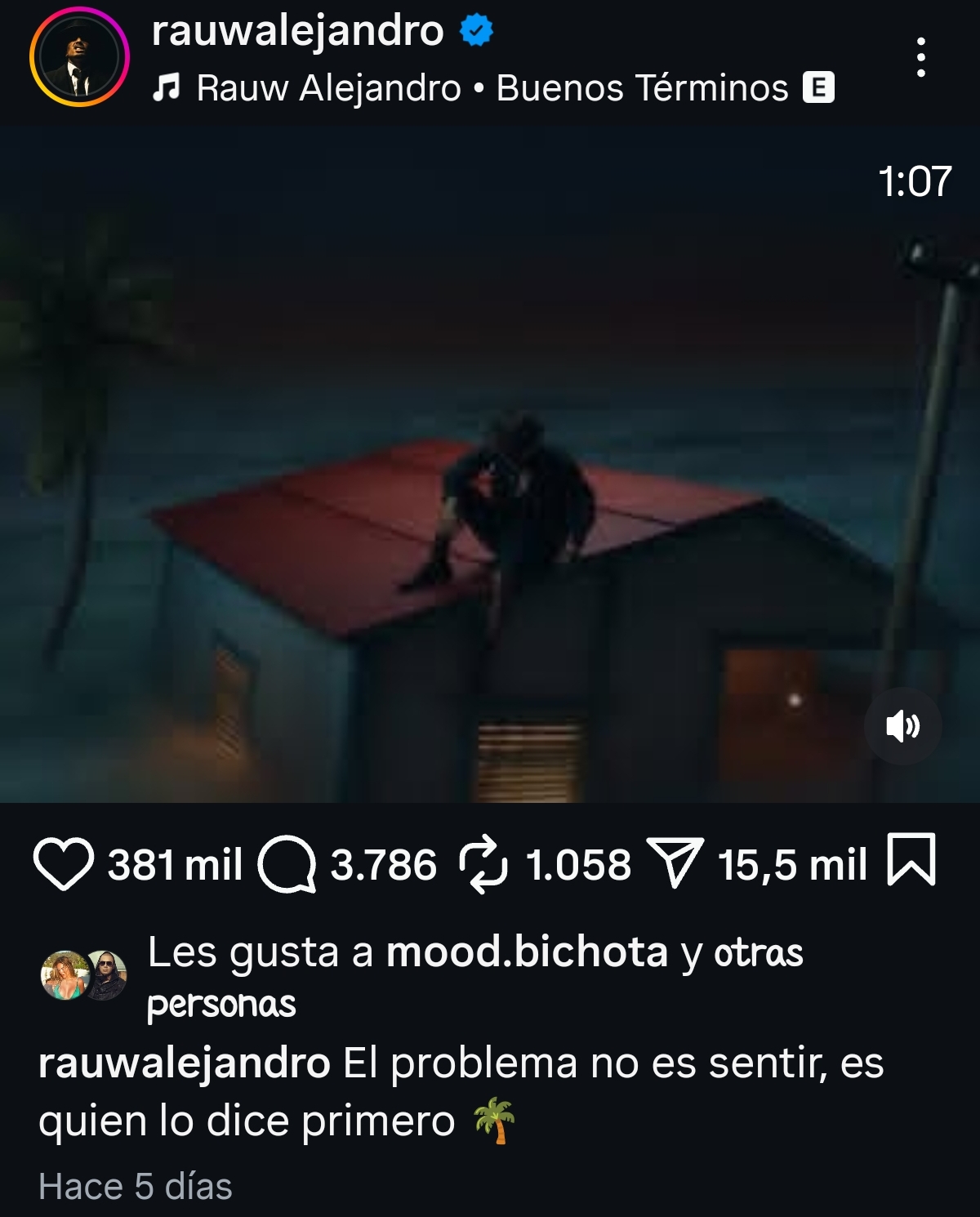
Task: Open the rauwalejandro profile username
Action: (297, 31)
